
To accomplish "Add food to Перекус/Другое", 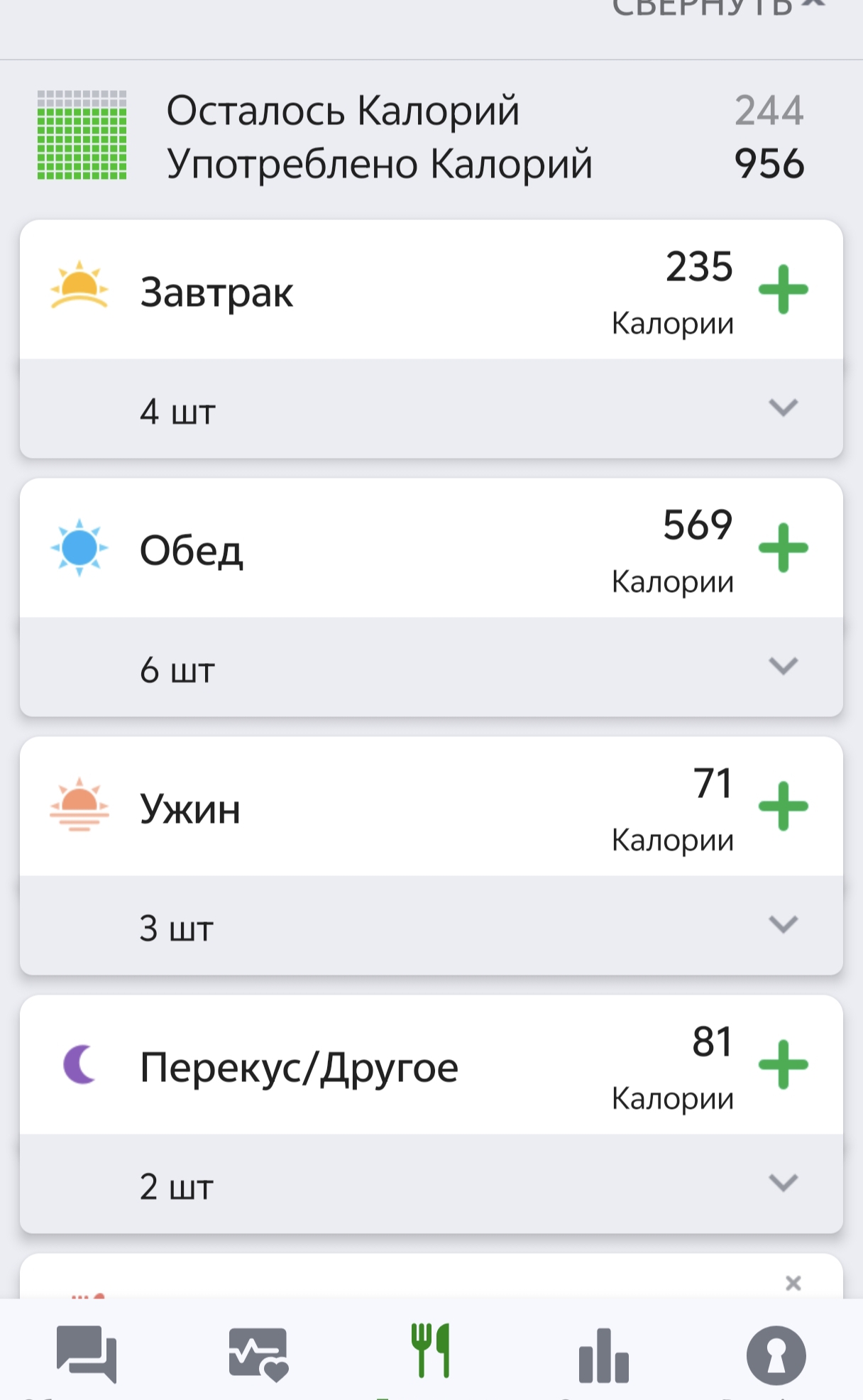I will tap(783, 1065).
